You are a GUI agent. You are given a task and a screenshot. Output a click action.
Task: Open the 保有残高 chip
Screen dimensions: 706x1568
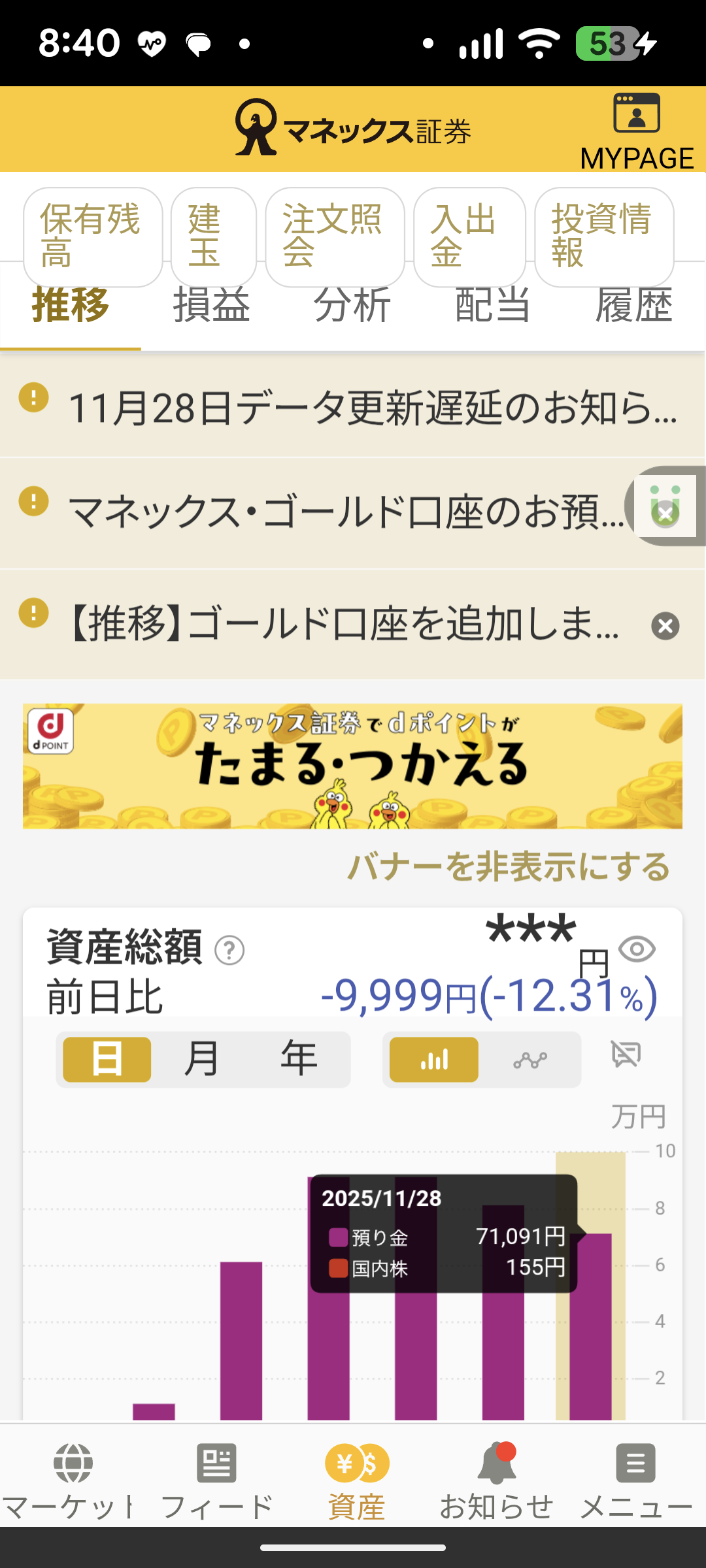[x=92, y=237]
